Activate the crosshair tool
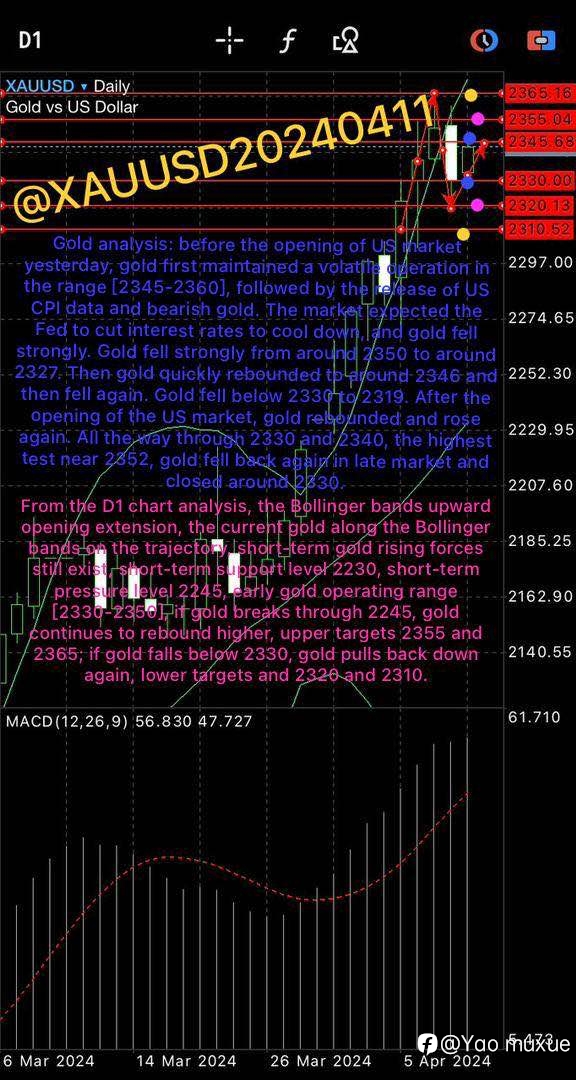The width and height of the screenshot is (576, 1080). [229, 41]
